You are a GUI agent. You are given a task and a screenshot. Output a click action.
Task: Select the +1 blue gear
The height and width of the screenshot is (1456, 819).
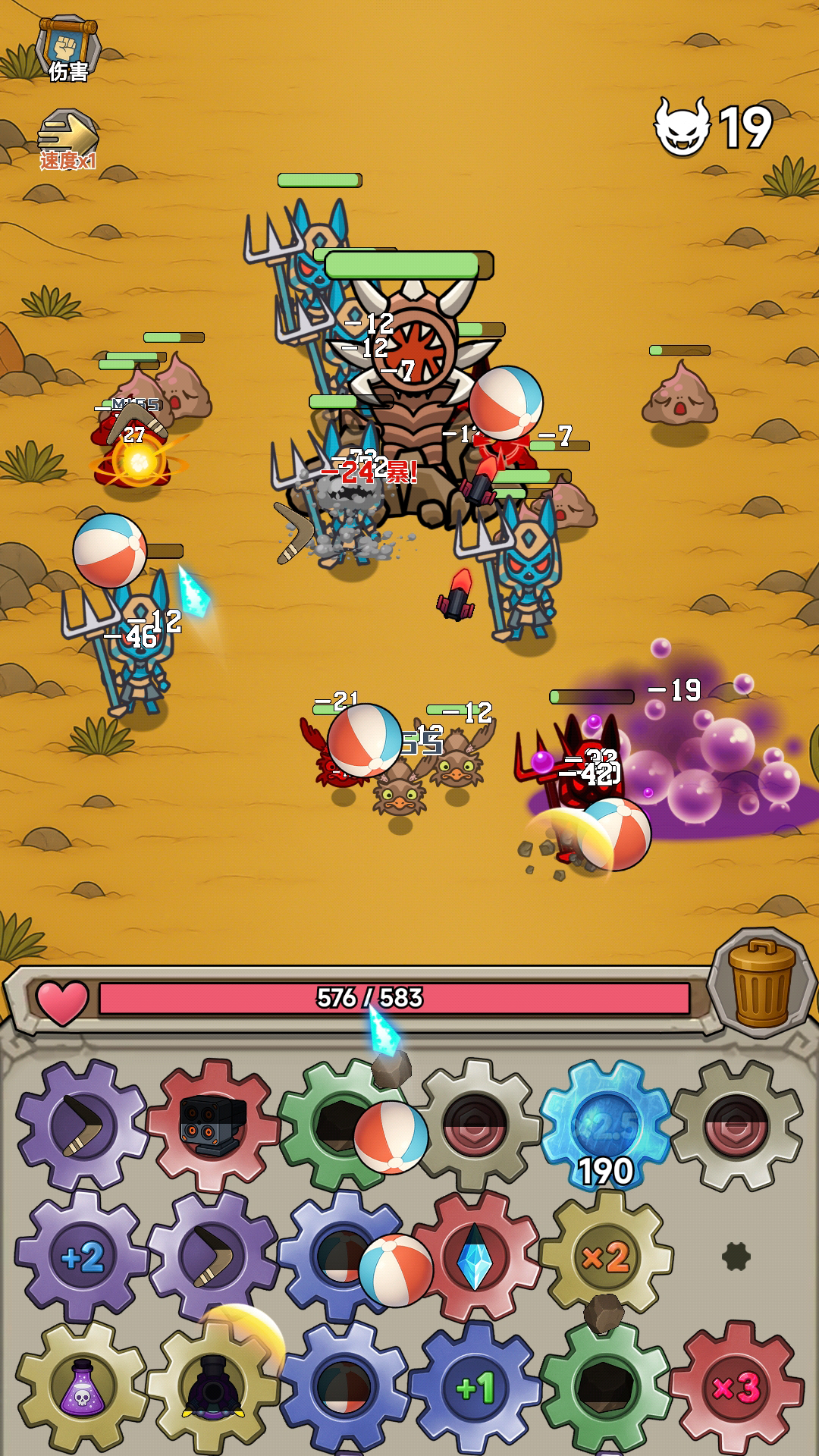[475, 1388]
